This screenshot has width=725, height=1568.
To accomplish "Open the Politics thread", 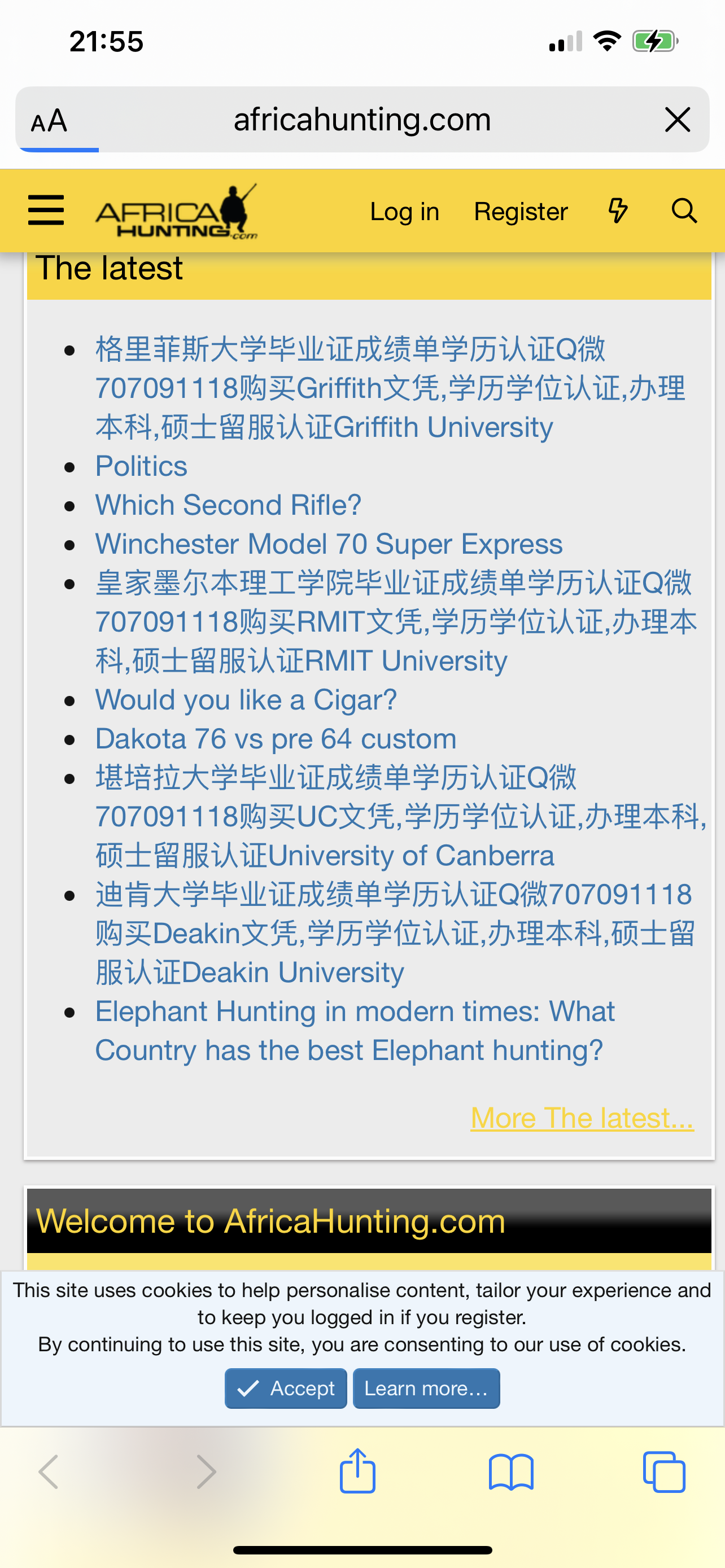I will tap(141, 466).
